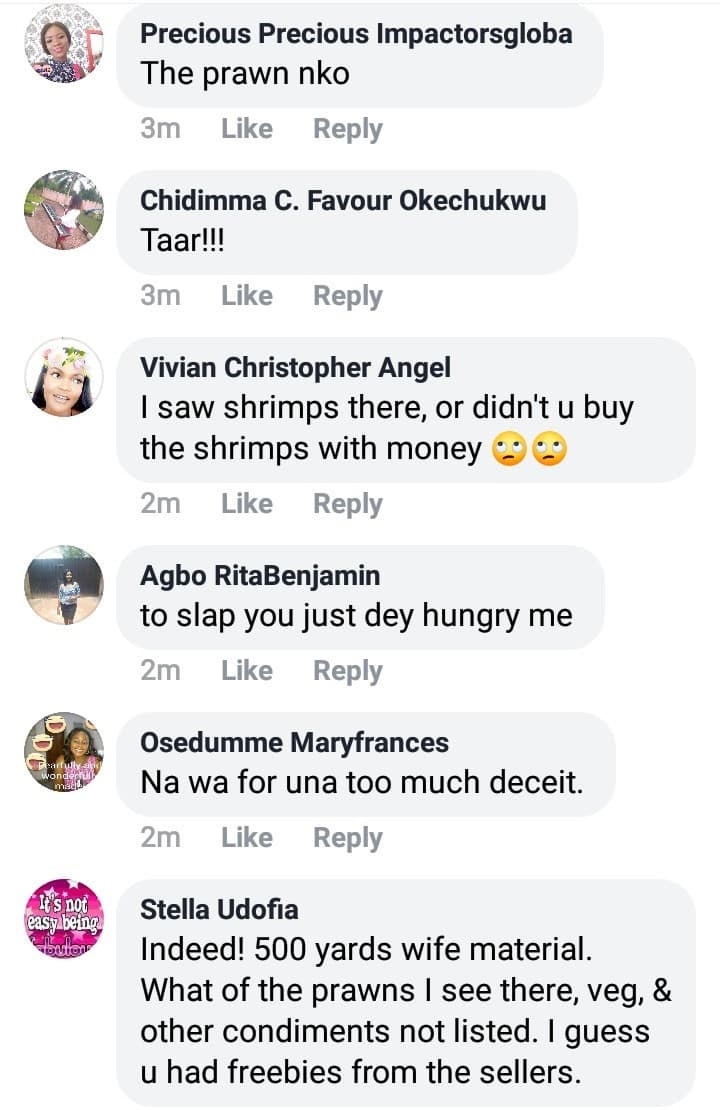Image resolution: width=720 pixels, height=1110 pixels.
Task: Like Vivian Christopher Angel's shrimps comment
Action: (247, 504)
